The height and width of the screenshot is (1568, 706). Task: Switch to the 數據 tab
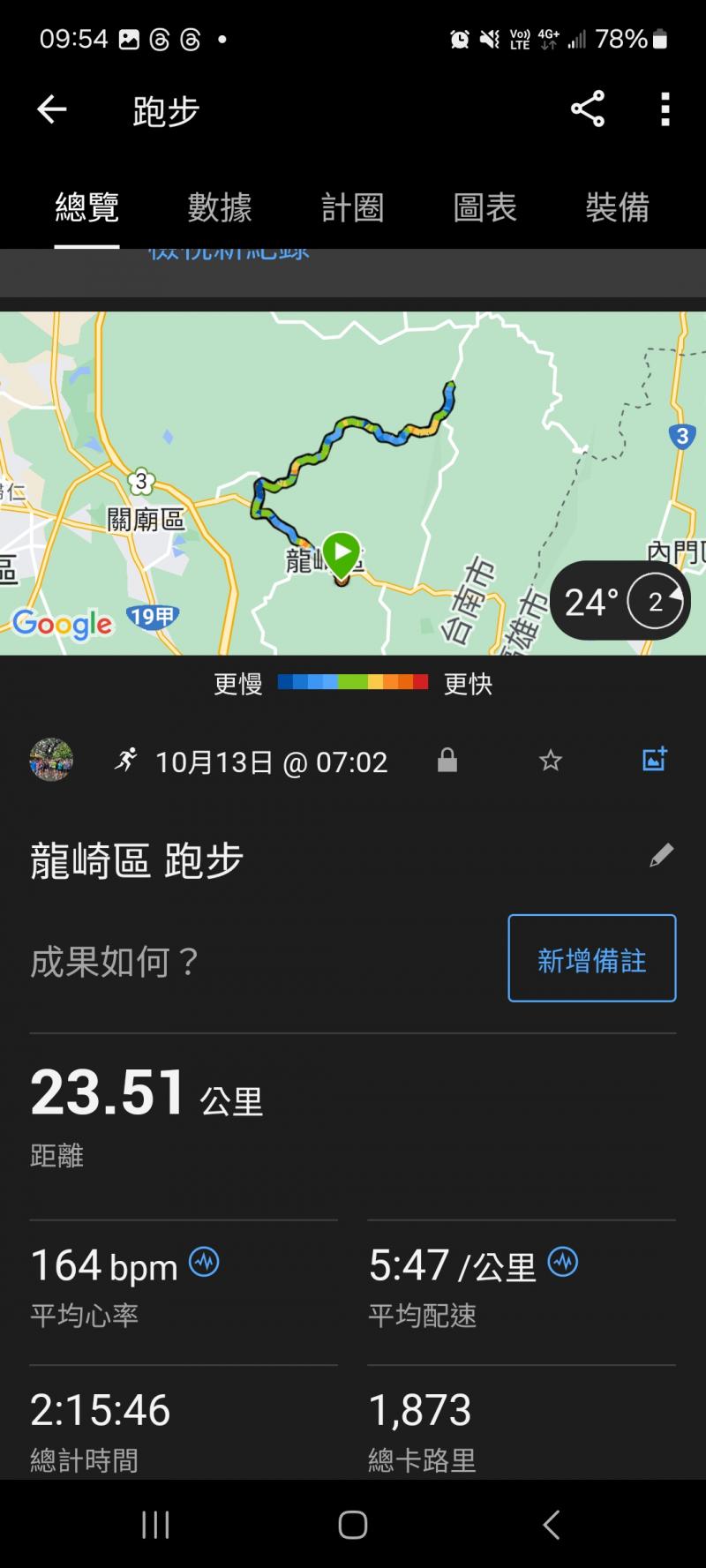click(220, 207)
